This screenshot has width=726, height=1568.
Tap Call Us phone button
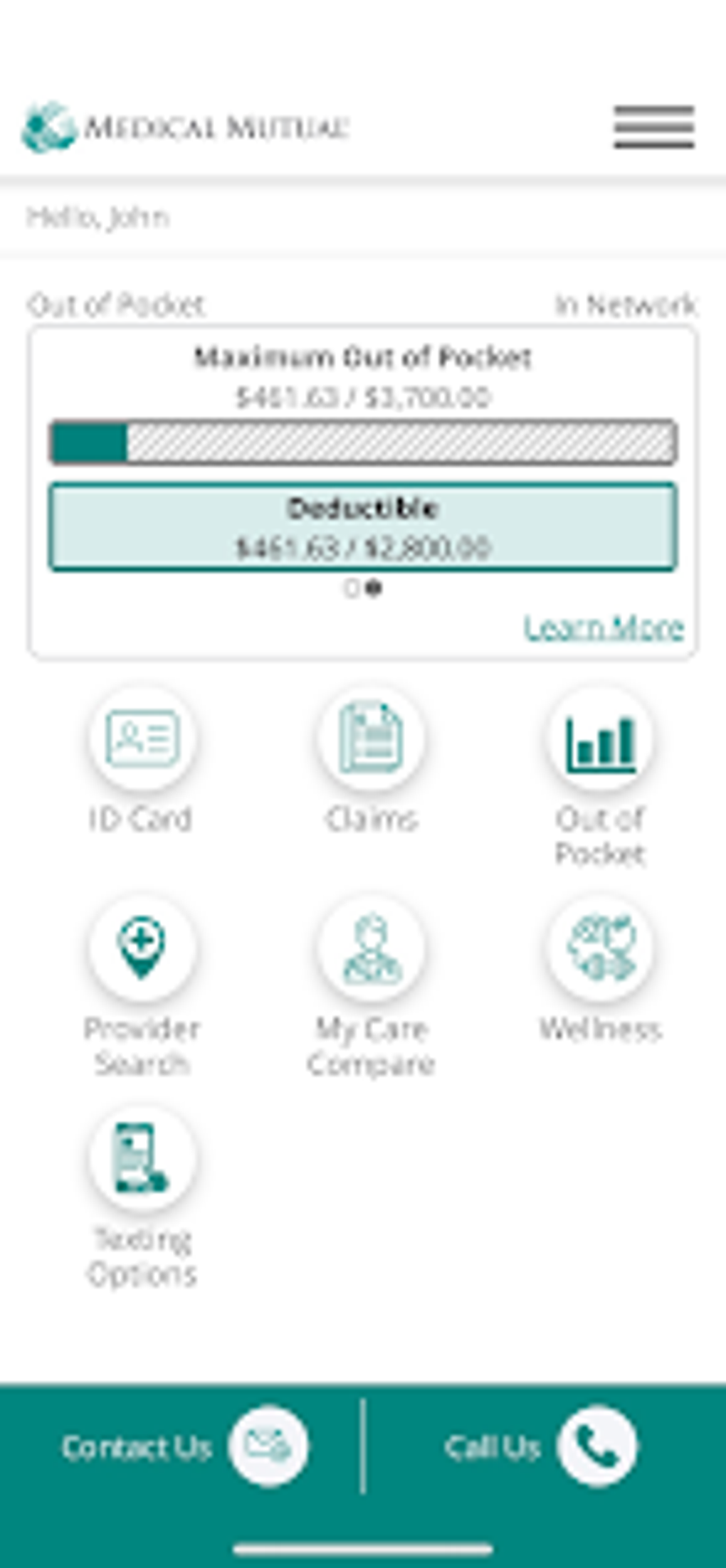coord(596,1446)
